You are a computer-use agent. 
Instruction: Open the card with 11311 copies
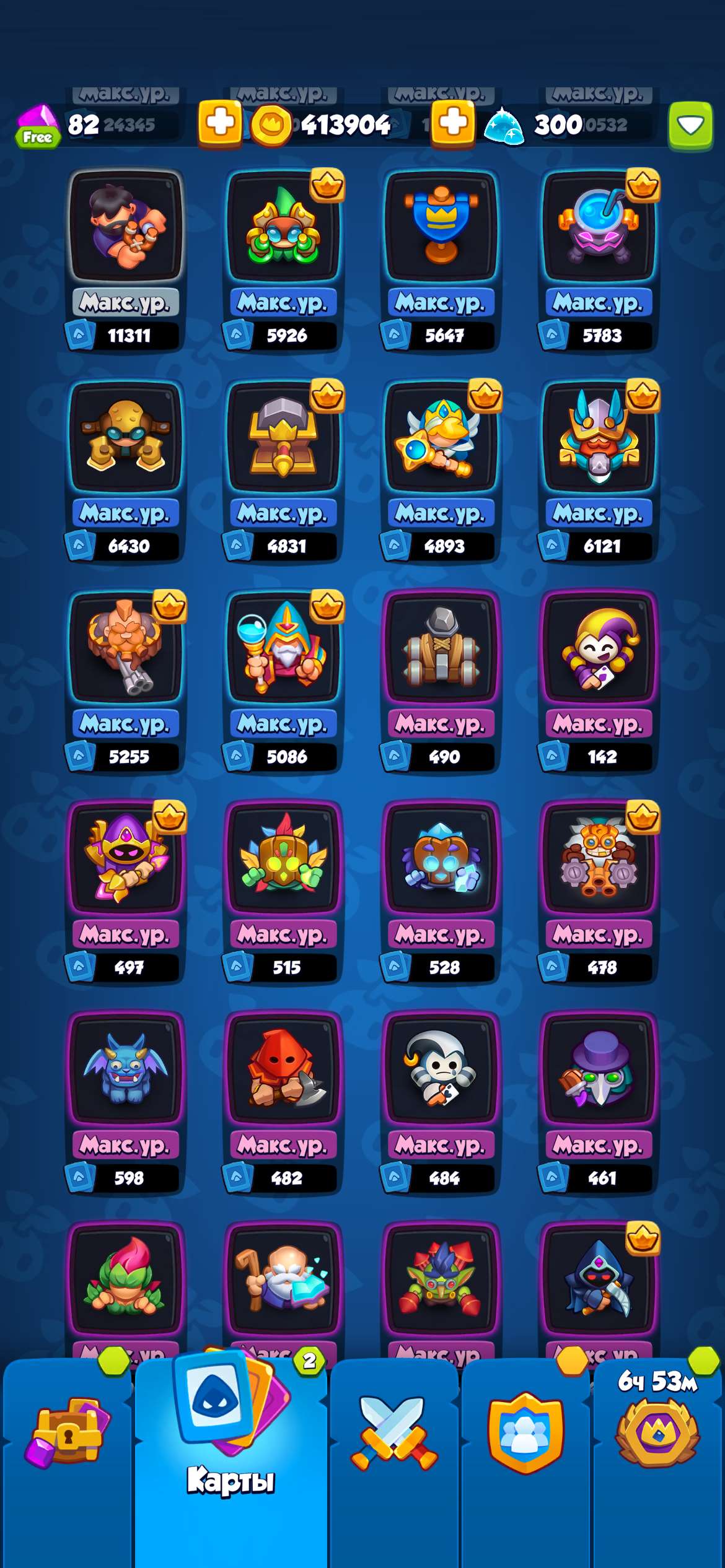(126, 228)
